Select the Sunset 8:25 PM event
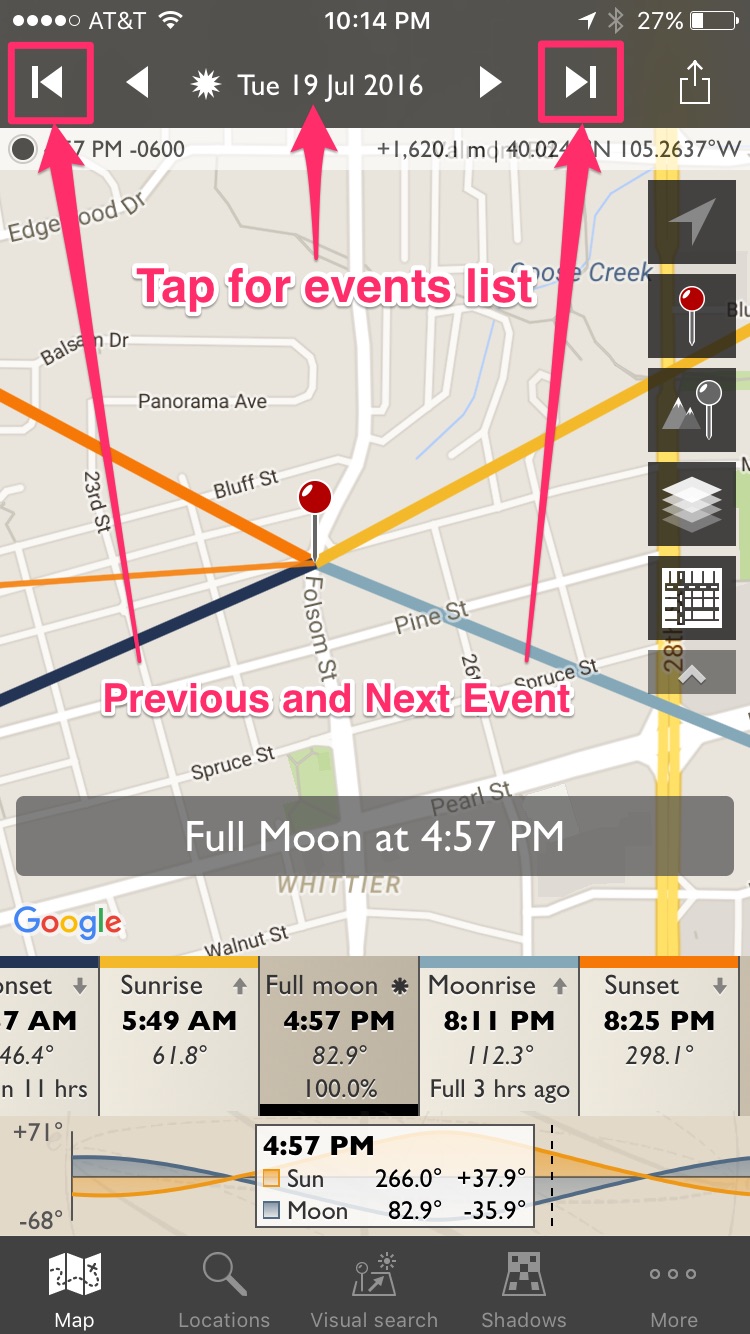 (659, 1036)
